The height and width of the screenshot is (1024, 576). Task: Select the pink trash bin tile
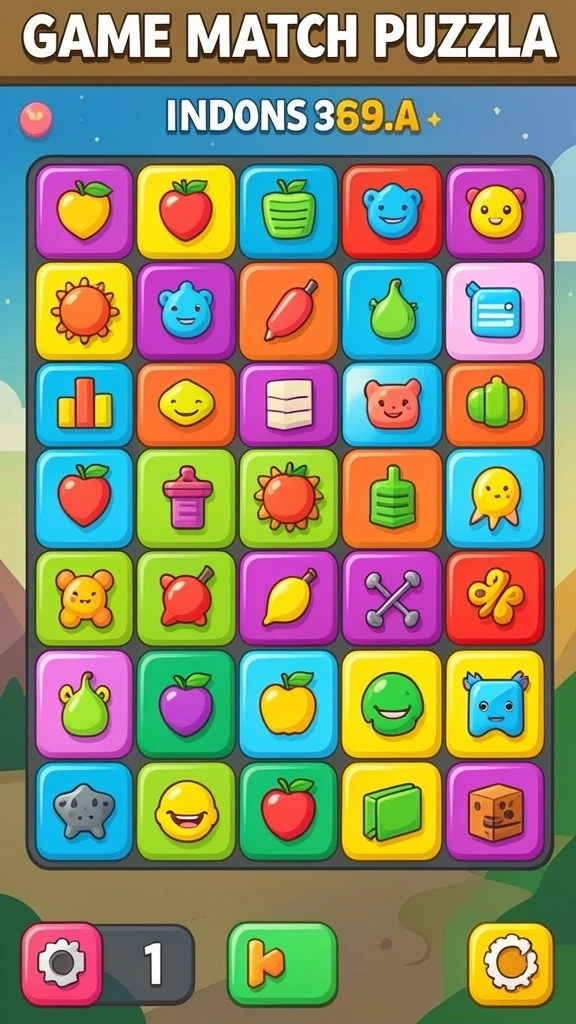point(186,498)
